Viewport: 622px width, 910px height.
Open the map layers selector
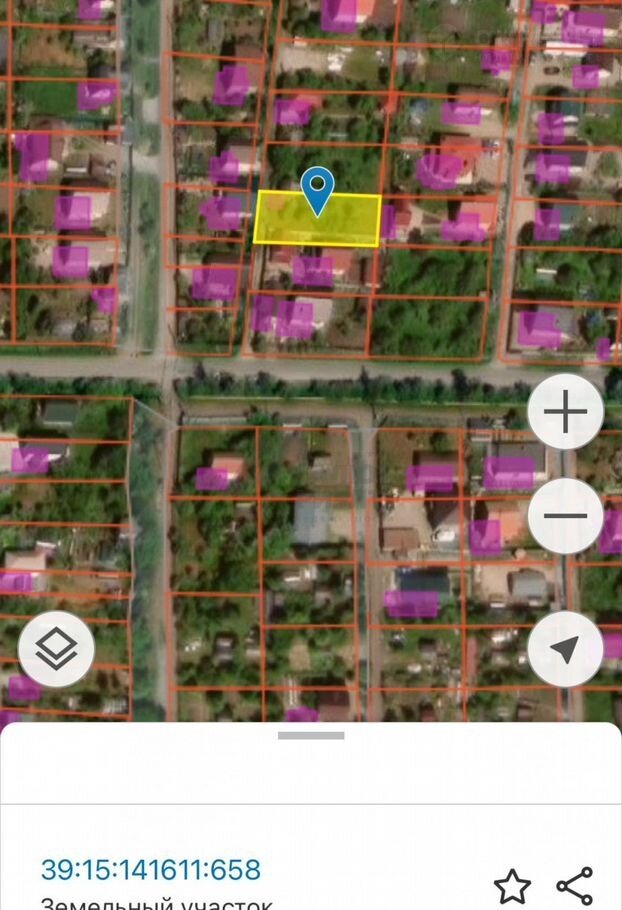57,649
